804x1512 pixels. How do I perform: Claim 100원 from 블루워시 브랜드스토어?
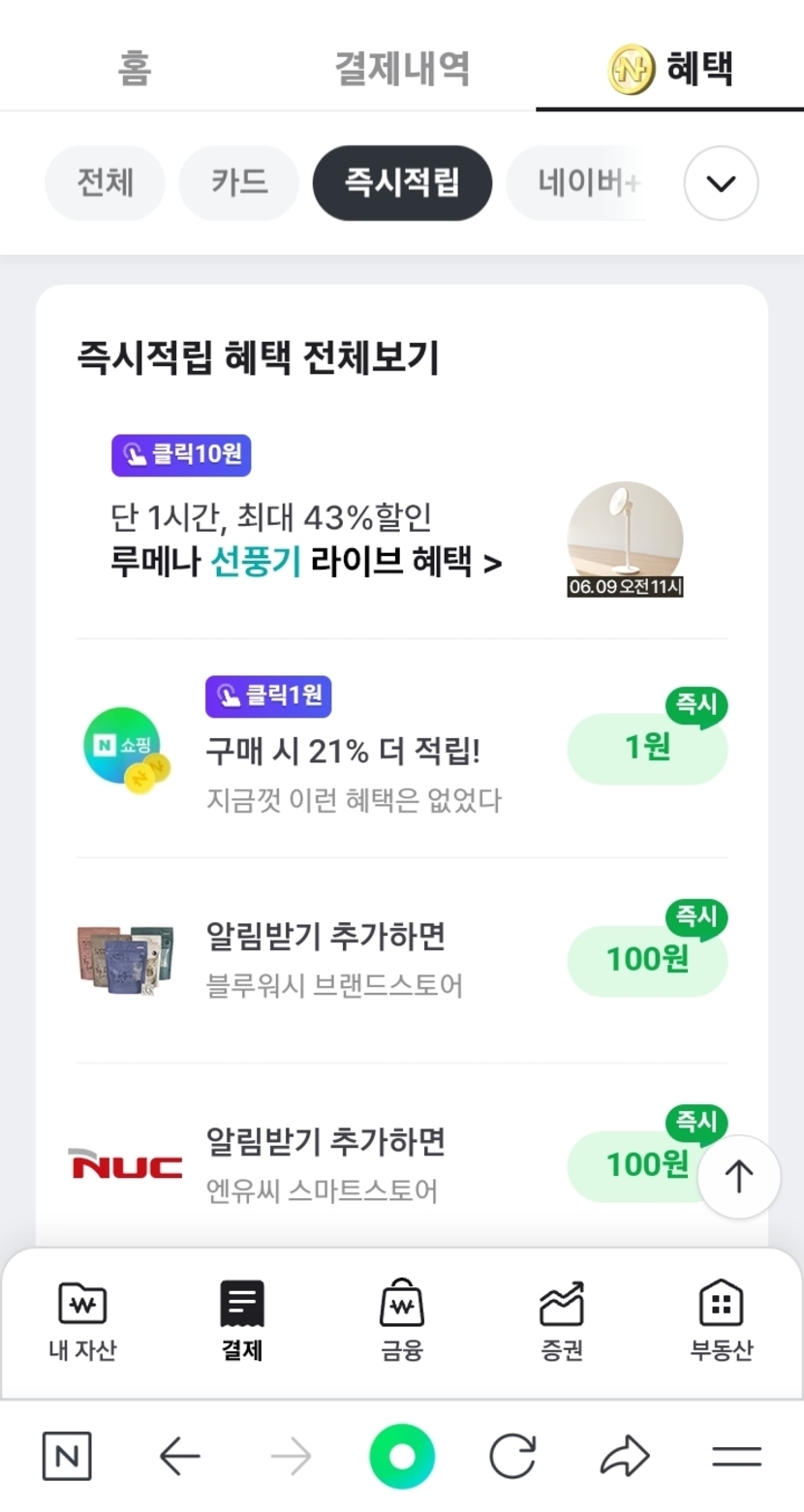tap(647, 960)
